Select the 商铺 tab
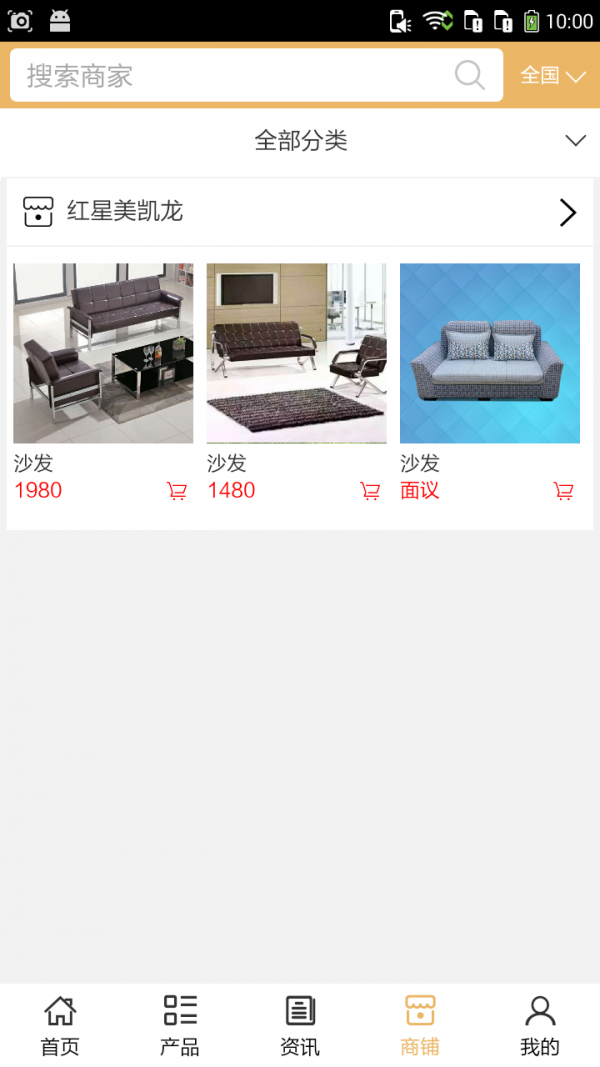This screenshot has width=600, height=1067. point(420,1025)
